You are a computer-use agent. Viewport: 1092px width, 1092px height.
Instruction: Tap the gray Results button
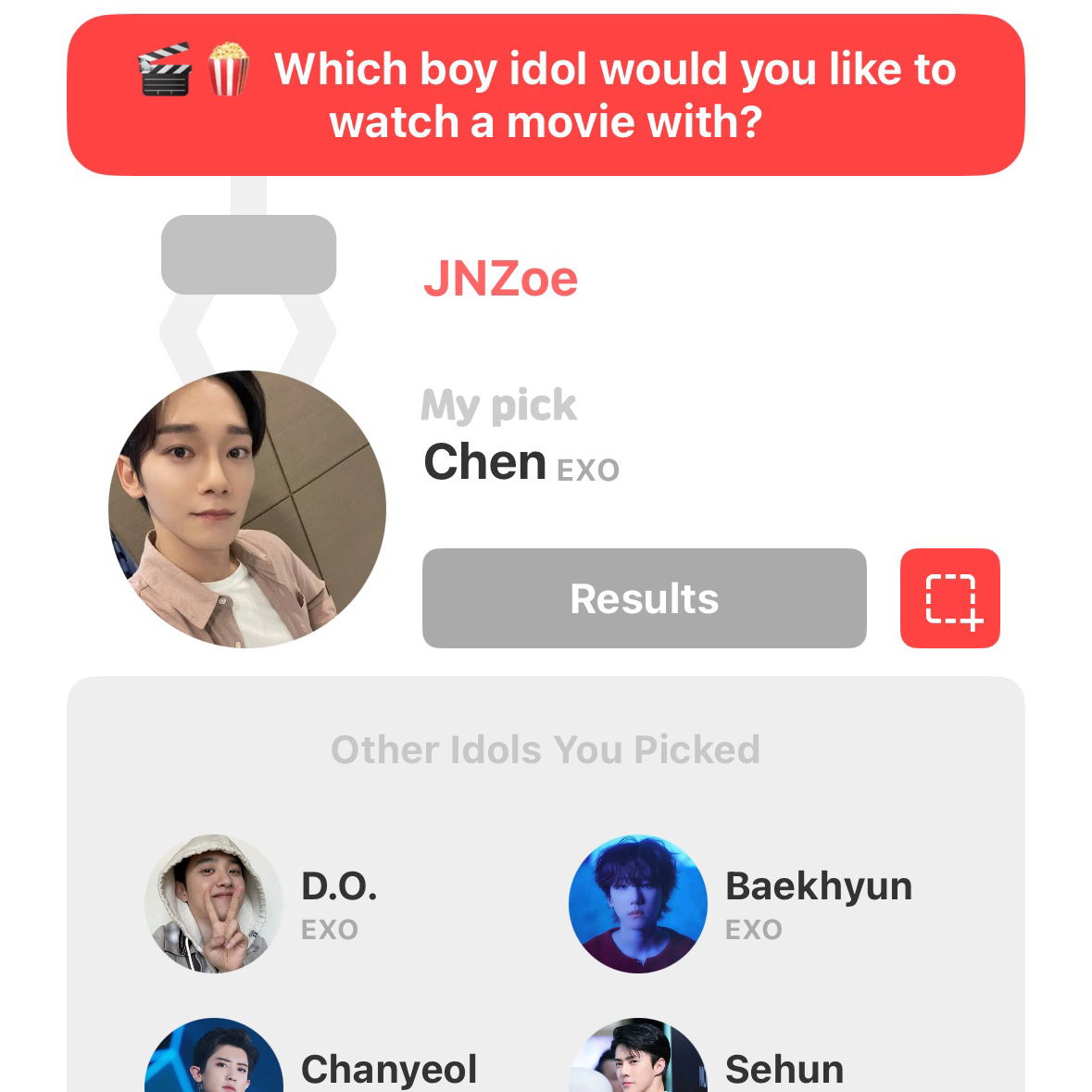(644, 598)
